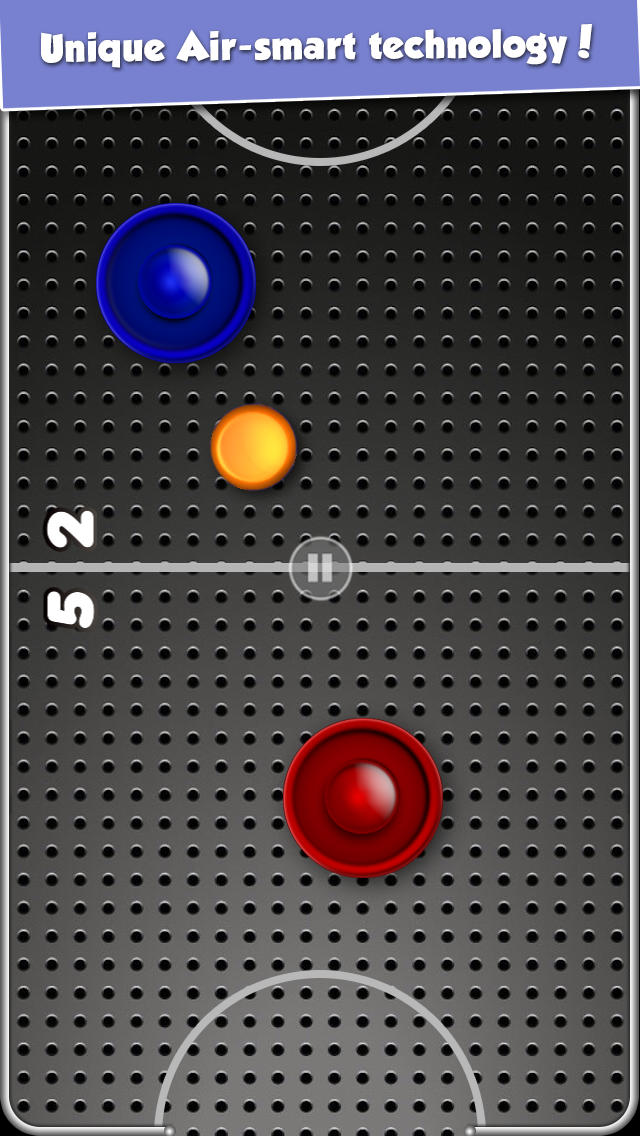
Task: Pause the air hockey game
Action: point(320,568)
